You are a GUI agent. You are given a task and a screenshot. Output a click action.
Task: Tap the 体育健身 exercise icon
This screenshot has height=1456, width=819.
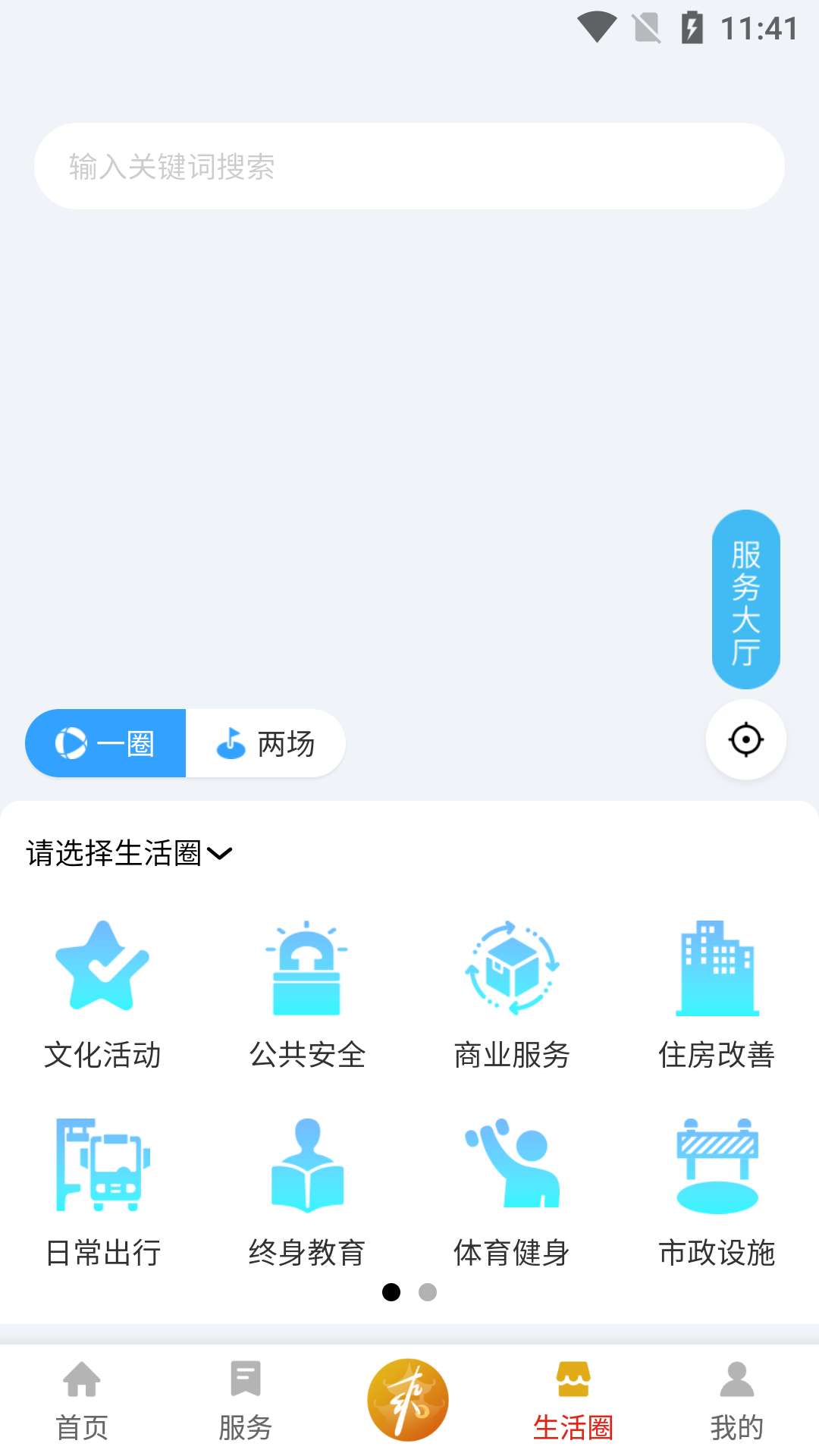tap(512, 1168)
